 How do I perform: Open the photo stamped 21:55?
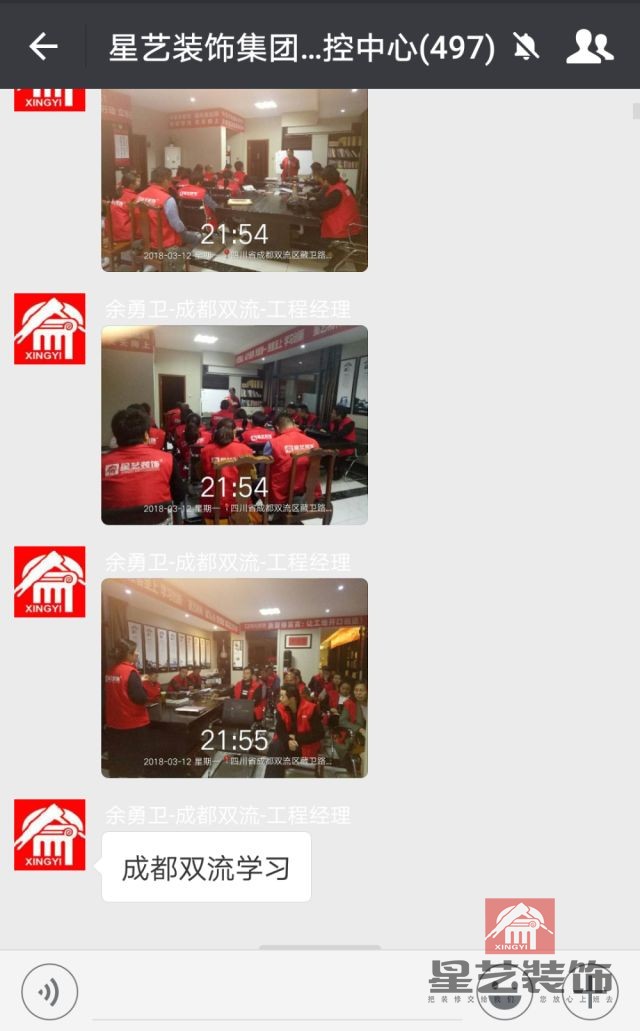pos(234,677)
